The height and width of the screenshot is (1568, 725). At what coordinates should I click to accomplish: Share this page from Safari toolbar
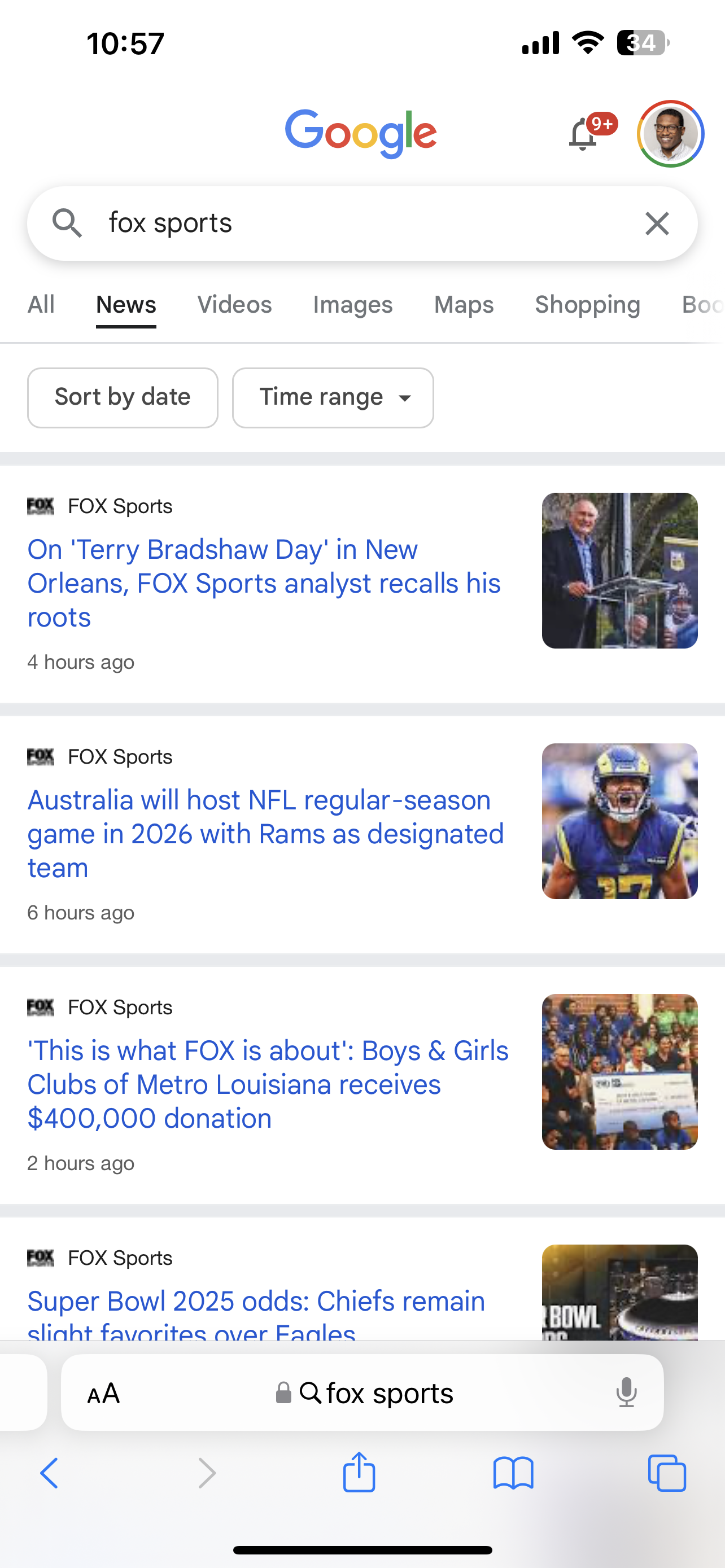tap(359, 1472)
